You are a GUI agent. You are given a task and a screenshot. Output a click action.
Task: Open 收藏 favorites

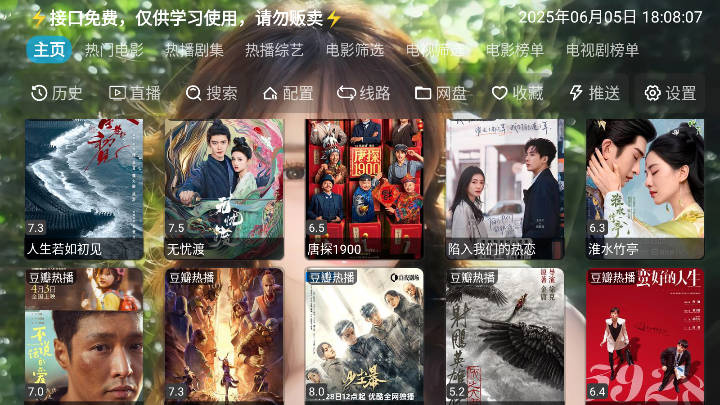(x=517, y=93)
